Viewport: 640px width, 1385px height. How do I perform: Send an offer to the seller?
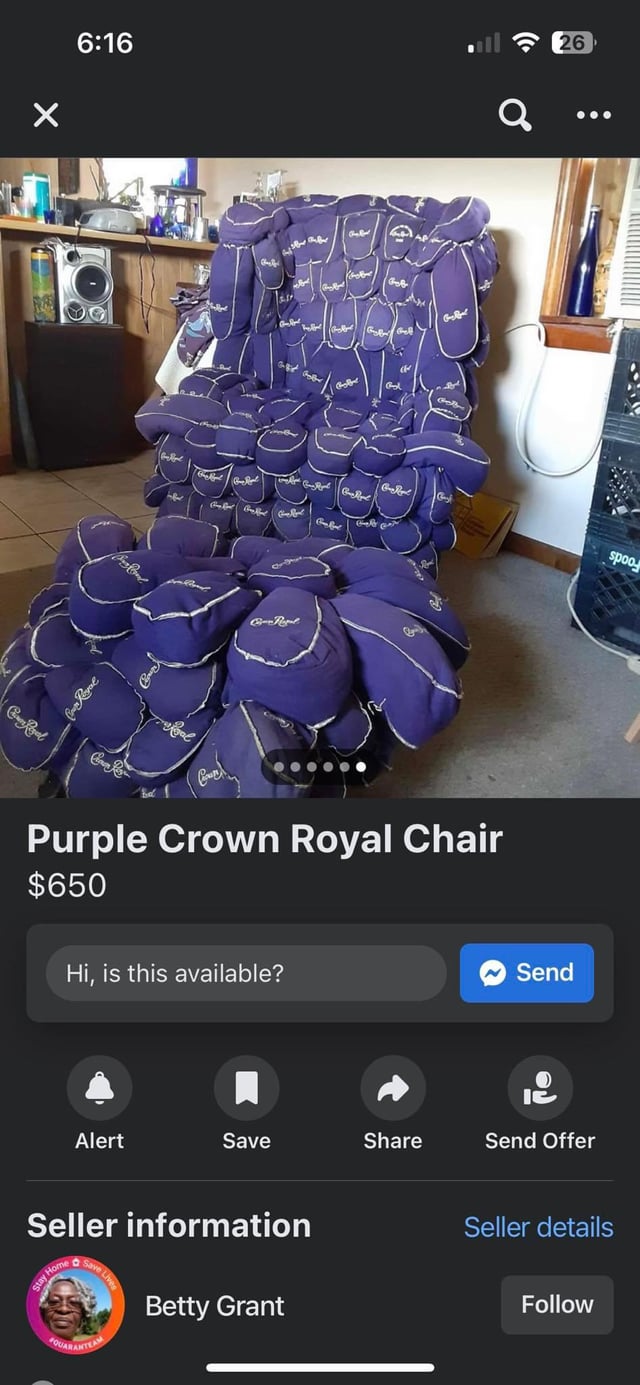(540, 1088)
